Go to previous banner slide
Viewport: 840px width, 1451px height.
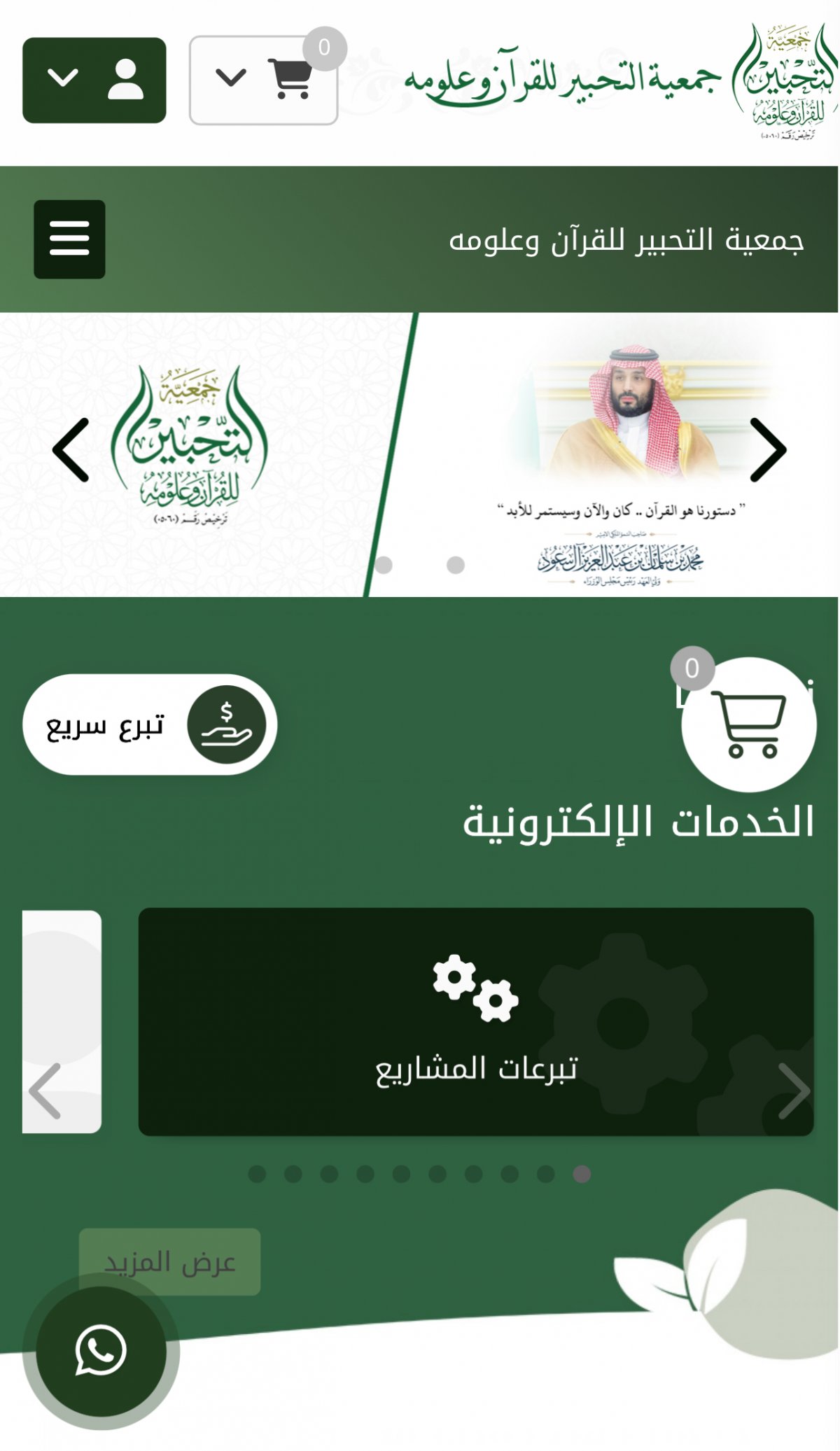coord(71,450)
